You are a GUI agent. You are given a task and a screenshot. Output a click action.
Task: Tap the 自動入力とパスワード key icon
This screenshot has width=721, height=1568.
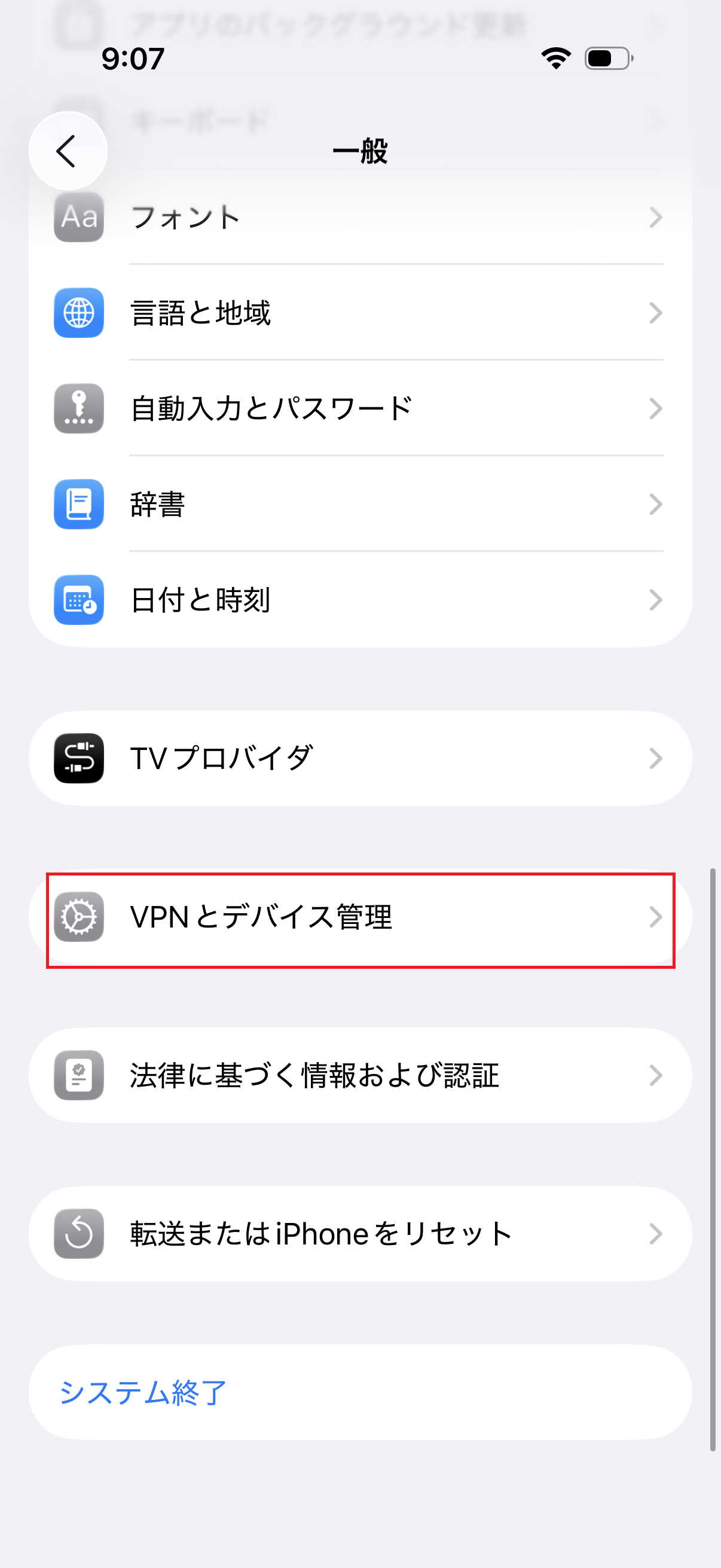click(x=78, y=408)
